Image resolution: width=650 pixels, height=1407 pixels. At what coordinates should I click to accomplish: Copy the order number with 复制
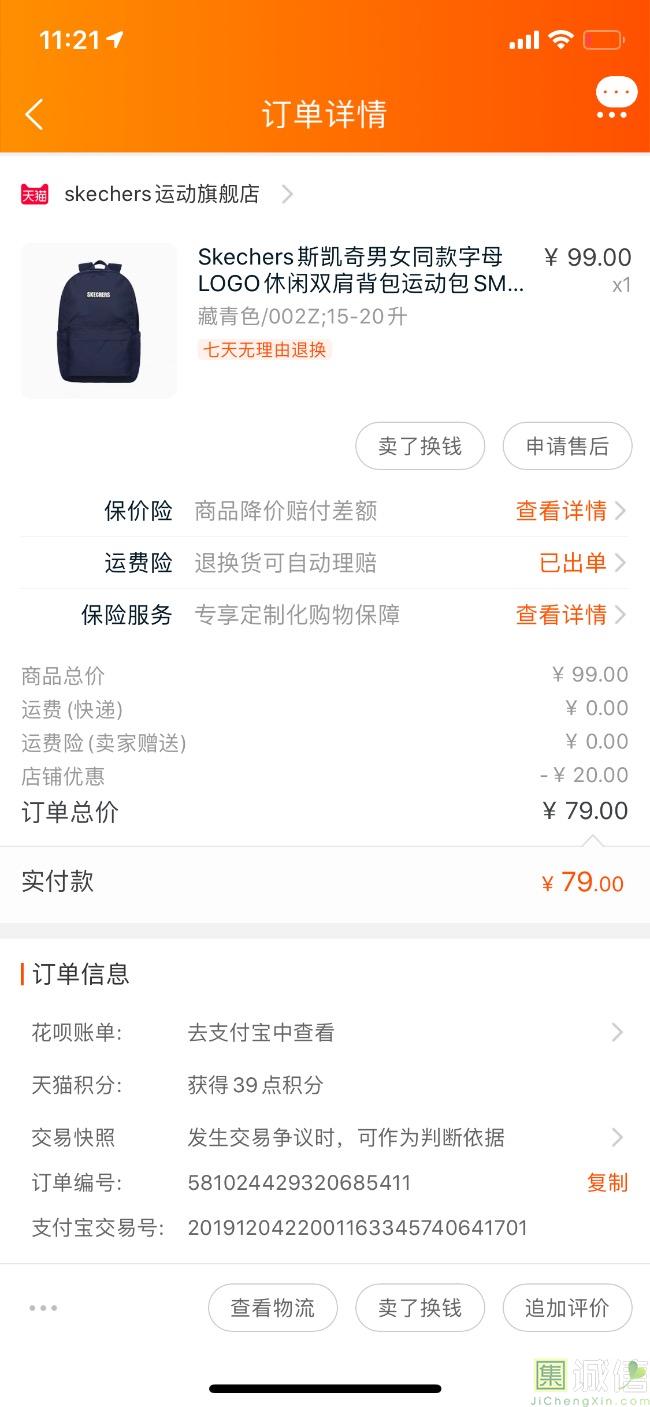607,1183
